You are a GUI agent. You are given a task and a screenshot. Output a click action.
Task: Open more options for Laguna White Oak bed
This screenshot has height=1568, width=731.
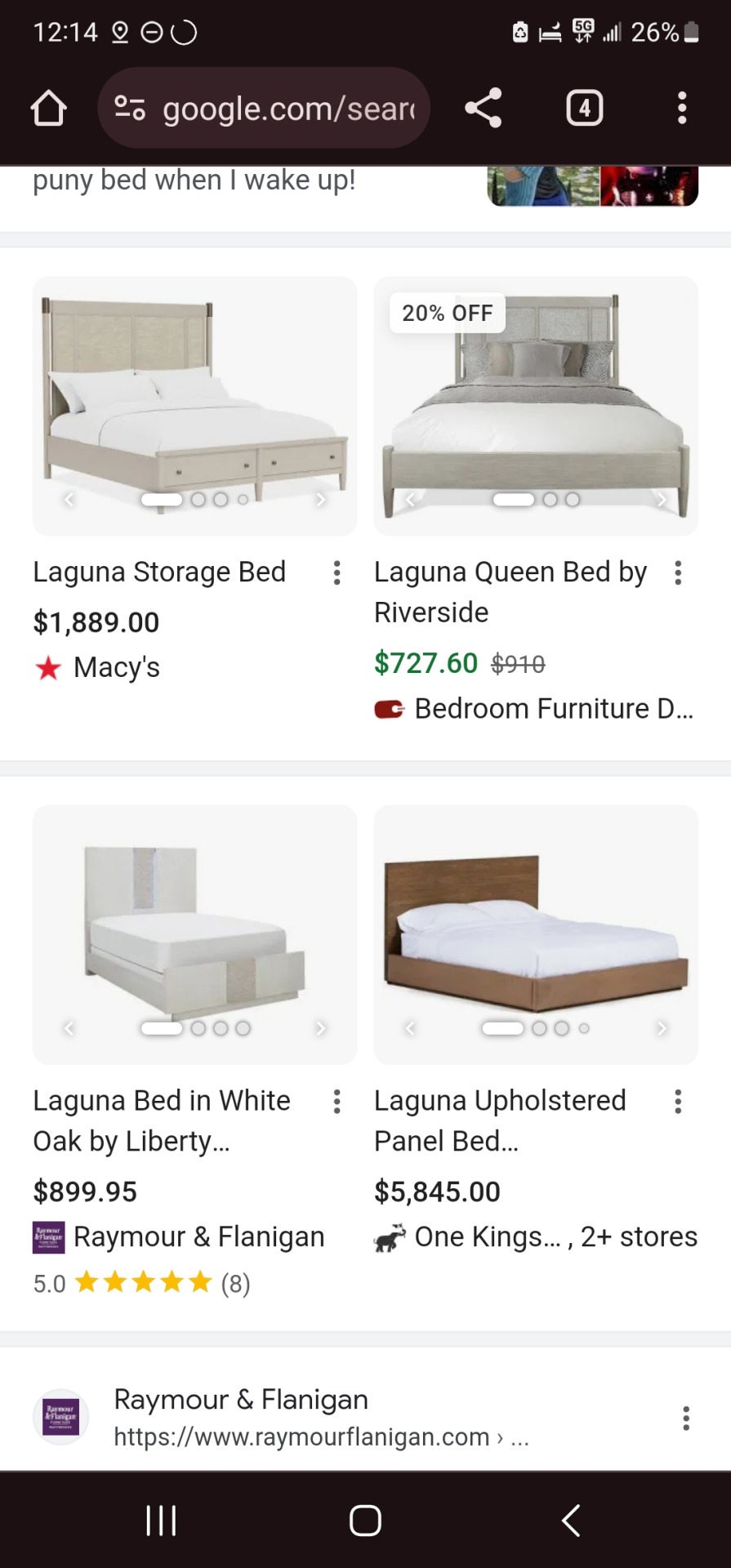click(337, 1102)
